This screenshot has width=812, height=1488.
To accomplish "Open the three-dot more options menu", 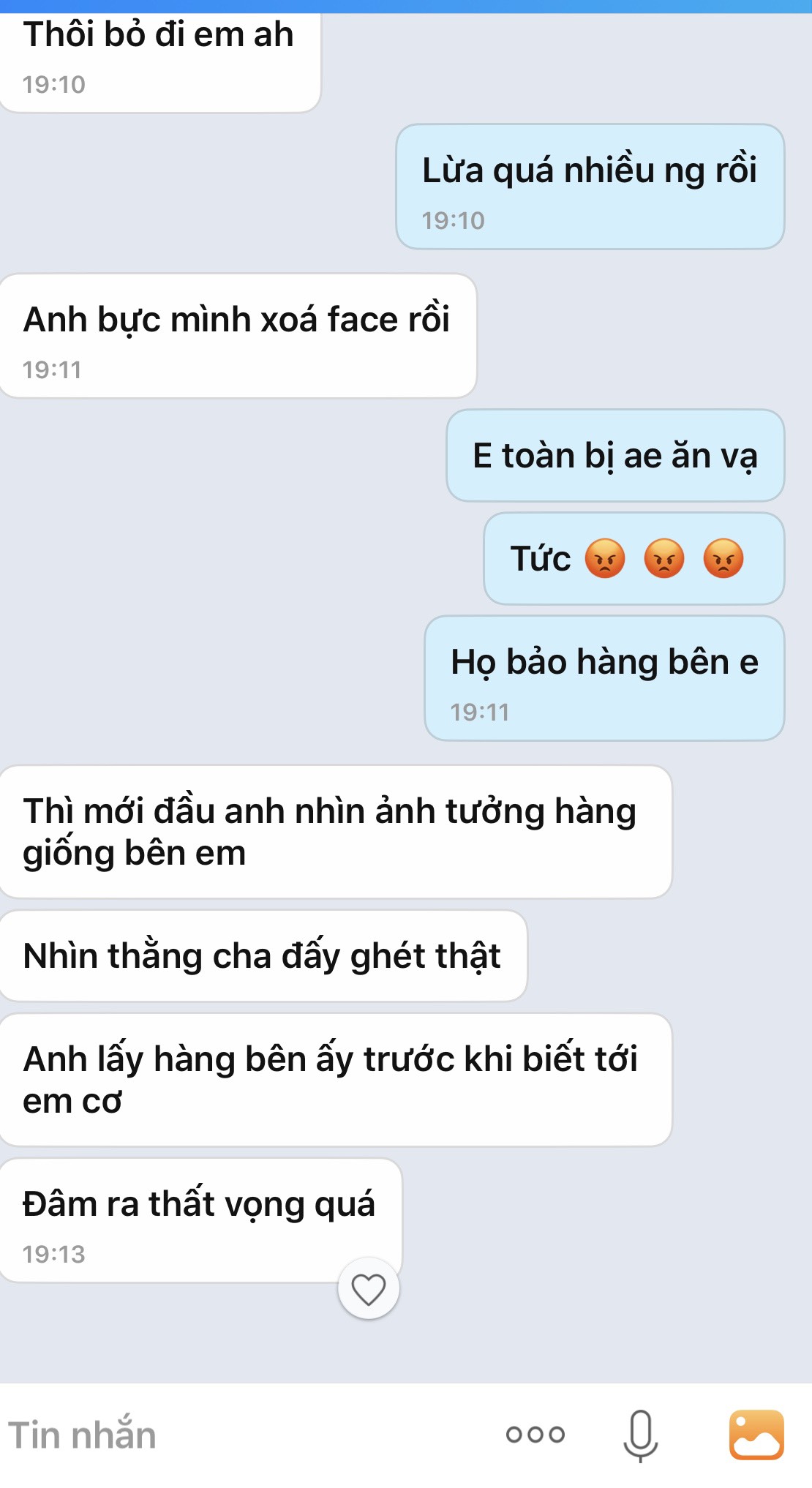I will click(x=535, y=1435).
